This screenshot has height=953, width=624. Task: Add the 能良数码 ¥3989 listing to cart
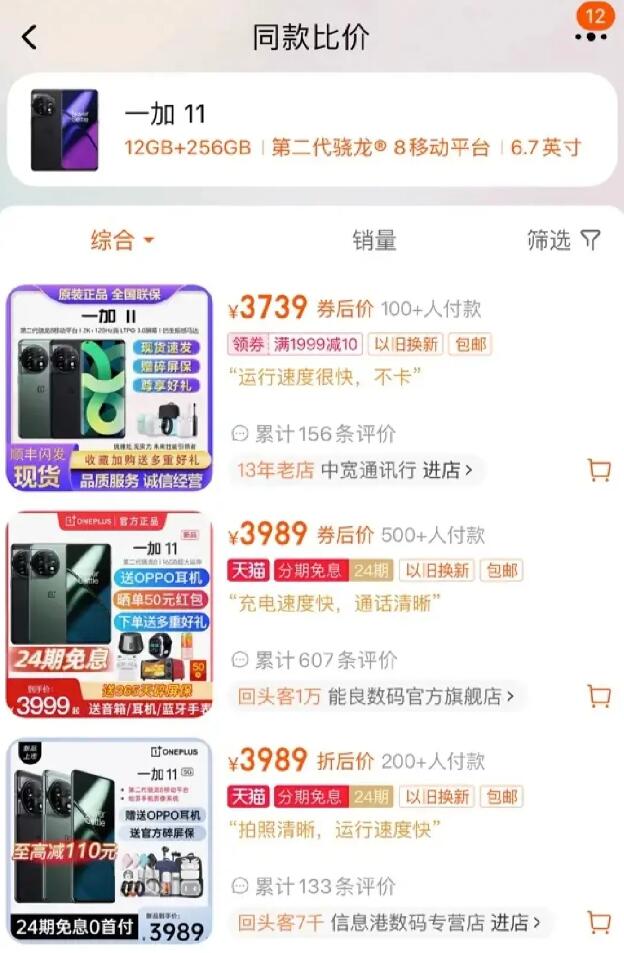point(599,696)
